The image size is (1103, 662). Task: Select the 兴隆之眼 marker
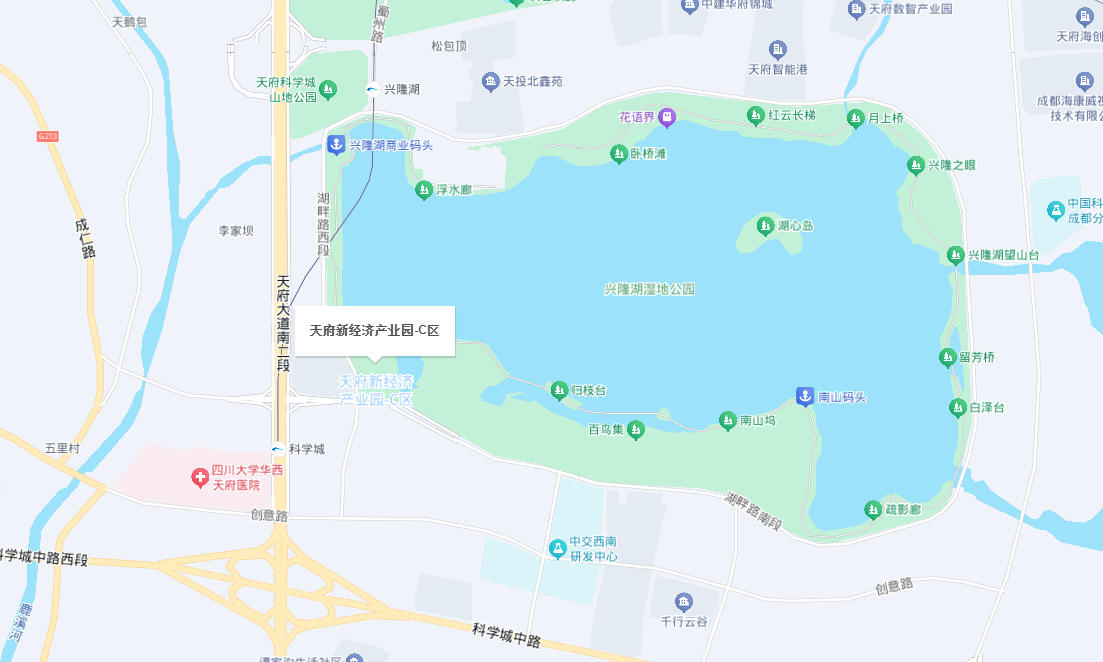916,165
